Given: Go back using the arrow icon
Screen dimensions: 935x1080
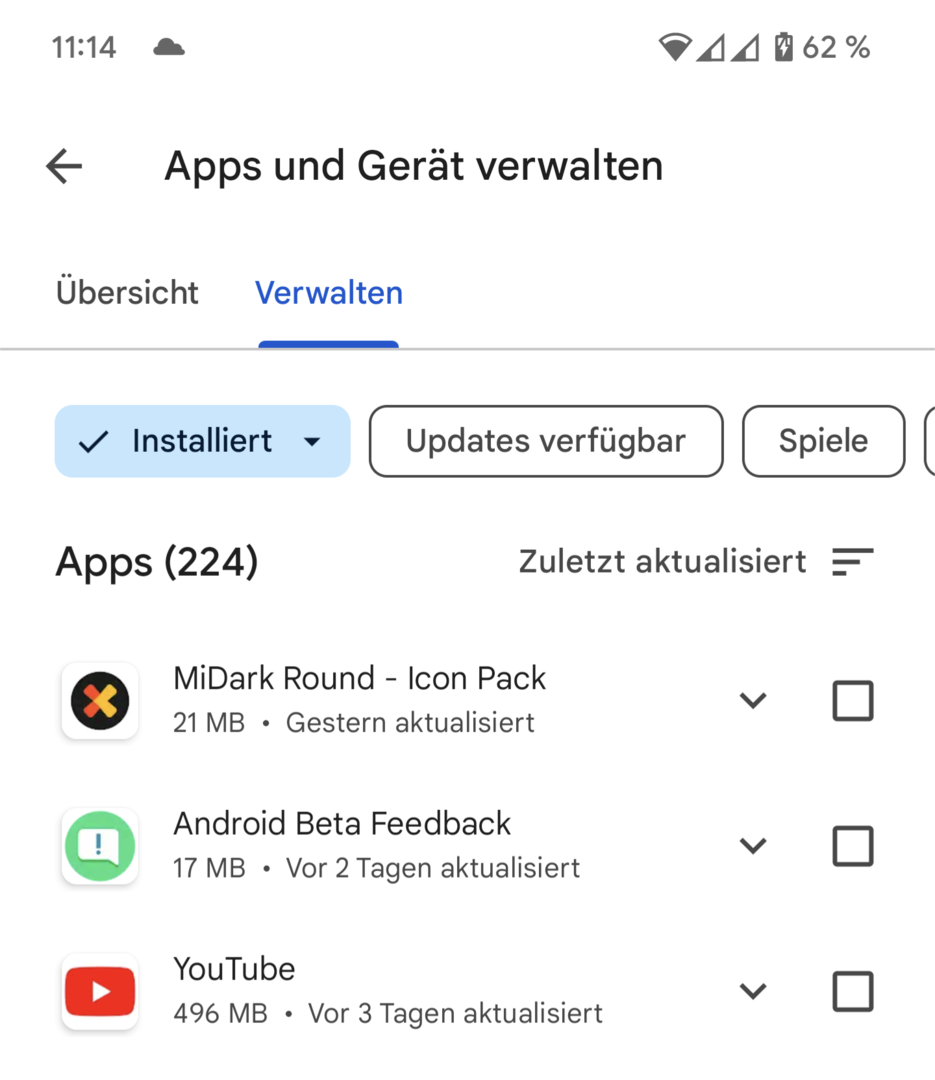Looking at the screenshot, I should pos(64,166).
